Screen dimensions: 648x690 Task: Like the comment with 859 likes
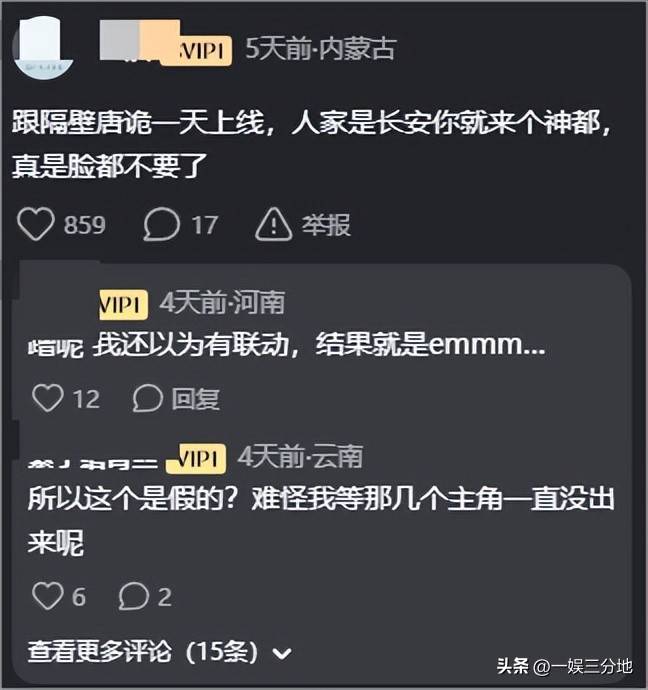point(36,224)
